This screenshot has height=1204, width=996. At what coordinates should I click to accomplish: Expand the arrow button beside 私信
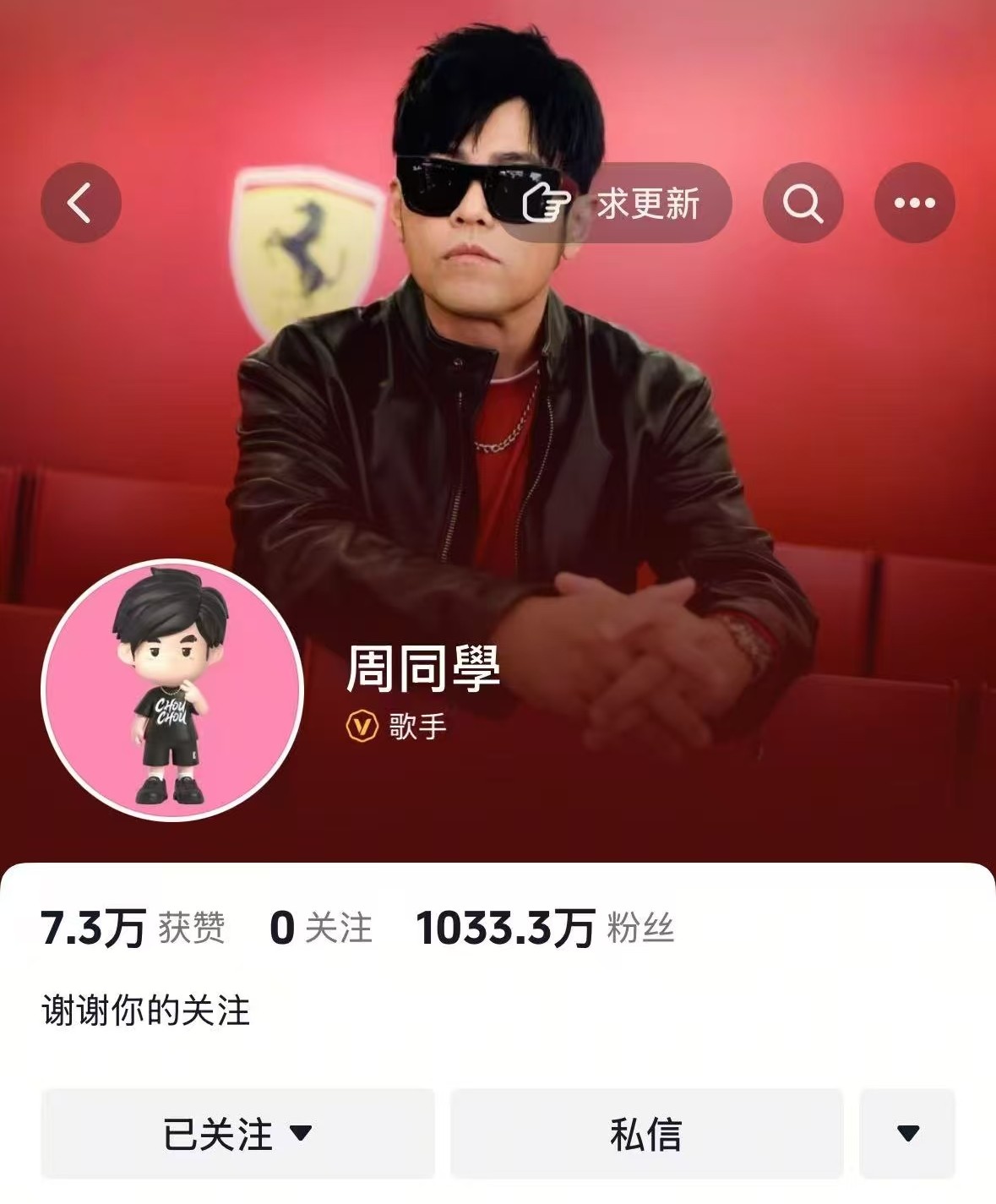[907, 1133]
